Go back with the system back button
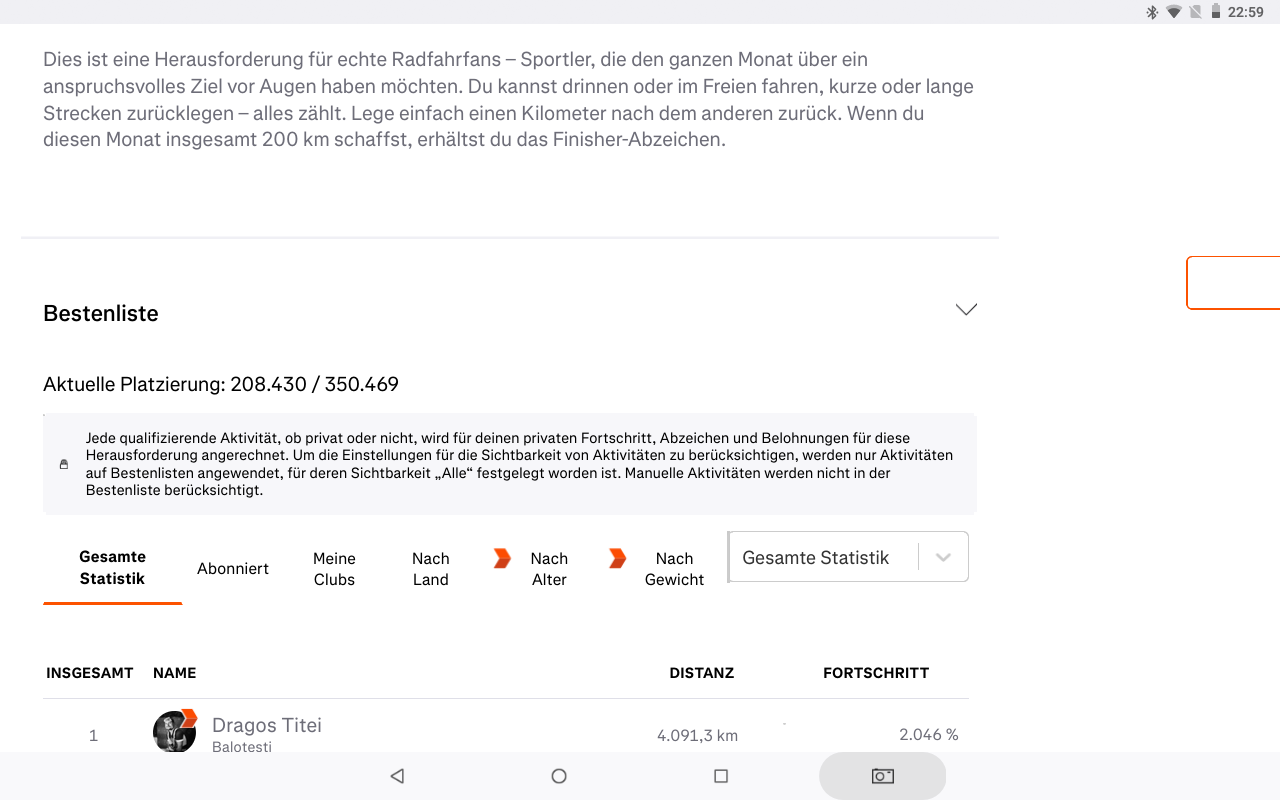 click(x=397, y=776)
